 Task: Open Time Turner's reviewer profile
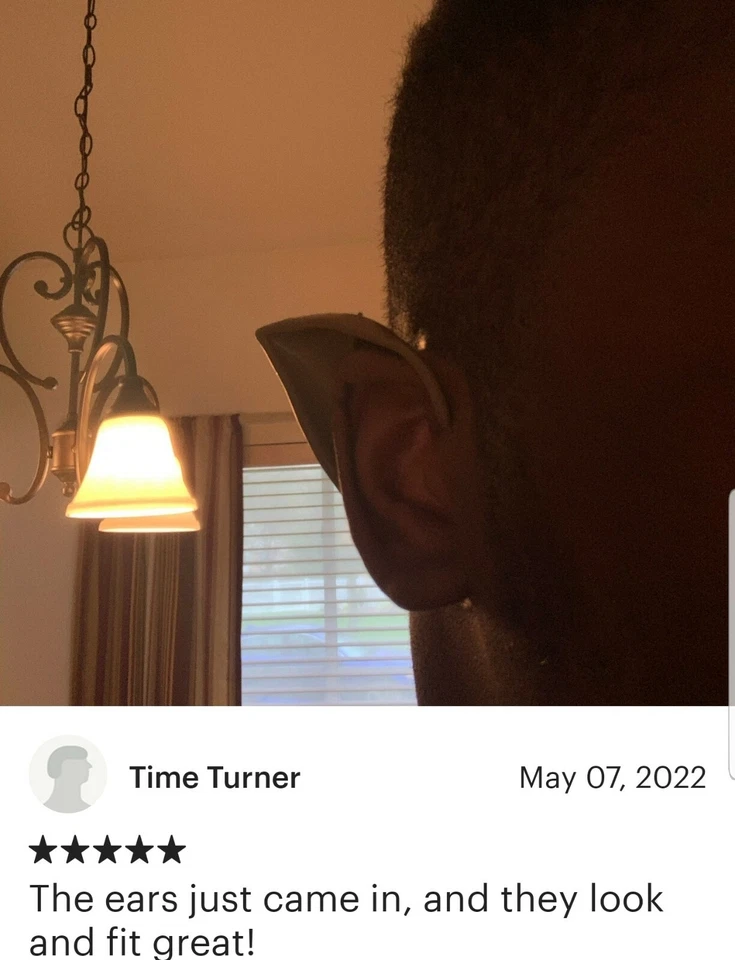coord(214,777)
